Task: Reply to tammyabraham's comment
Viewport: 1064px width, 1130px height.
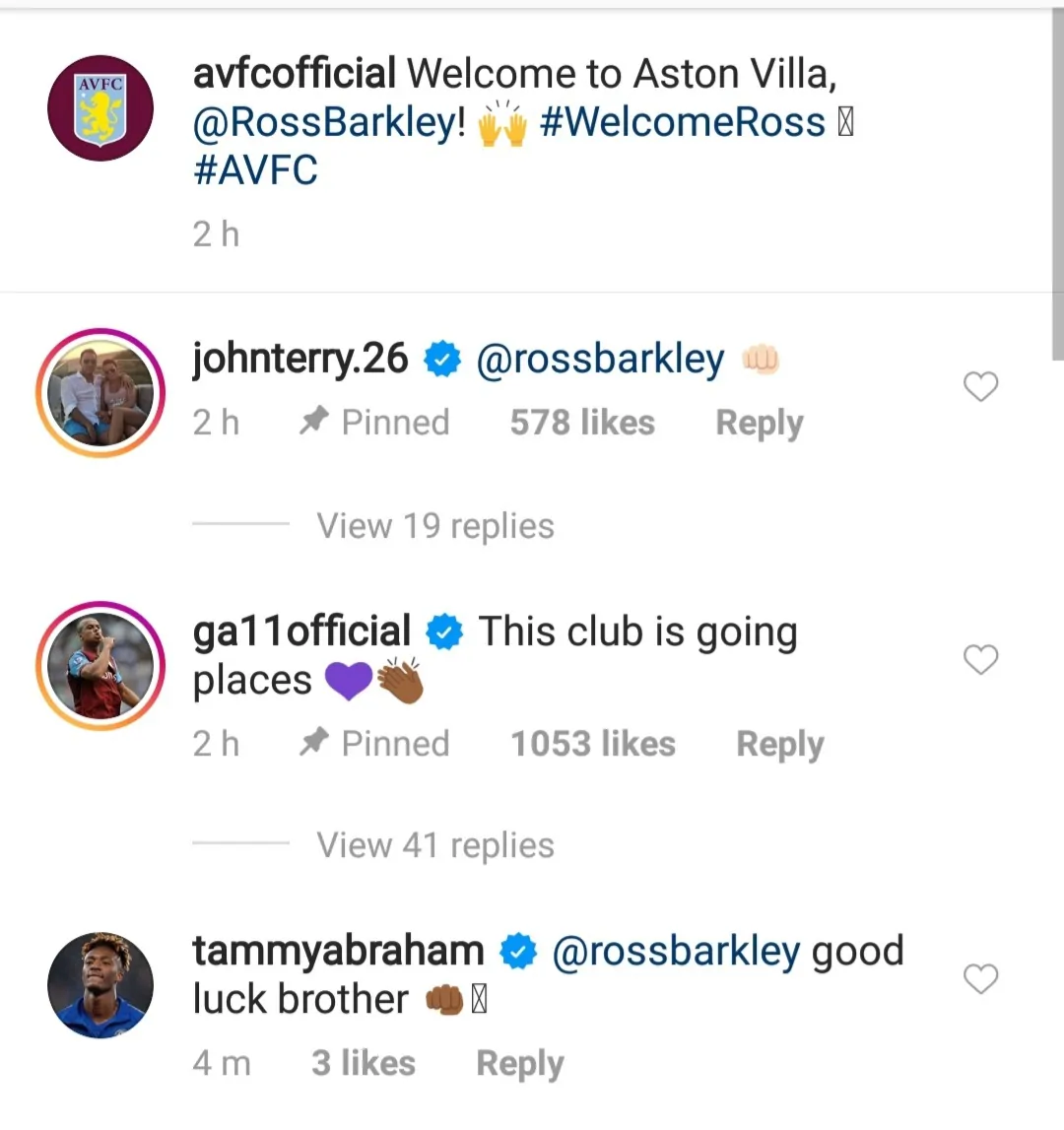Action: [520, 1063]
